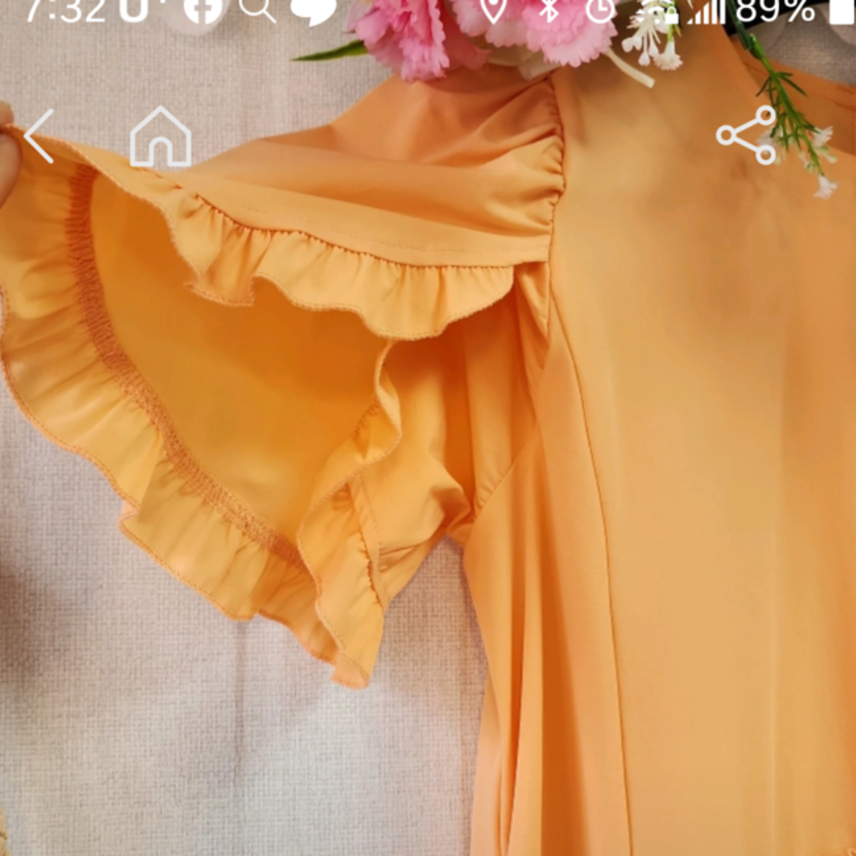Open the home icon

click(160, 137)
